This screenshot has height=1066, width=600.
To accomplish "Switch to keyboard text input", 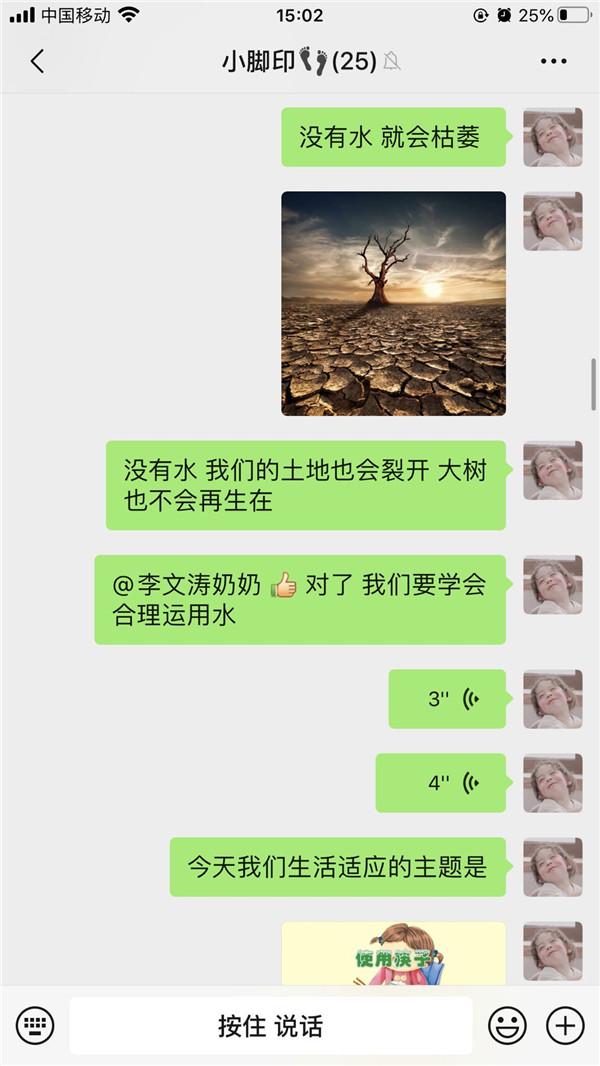I will (35, 1025).
